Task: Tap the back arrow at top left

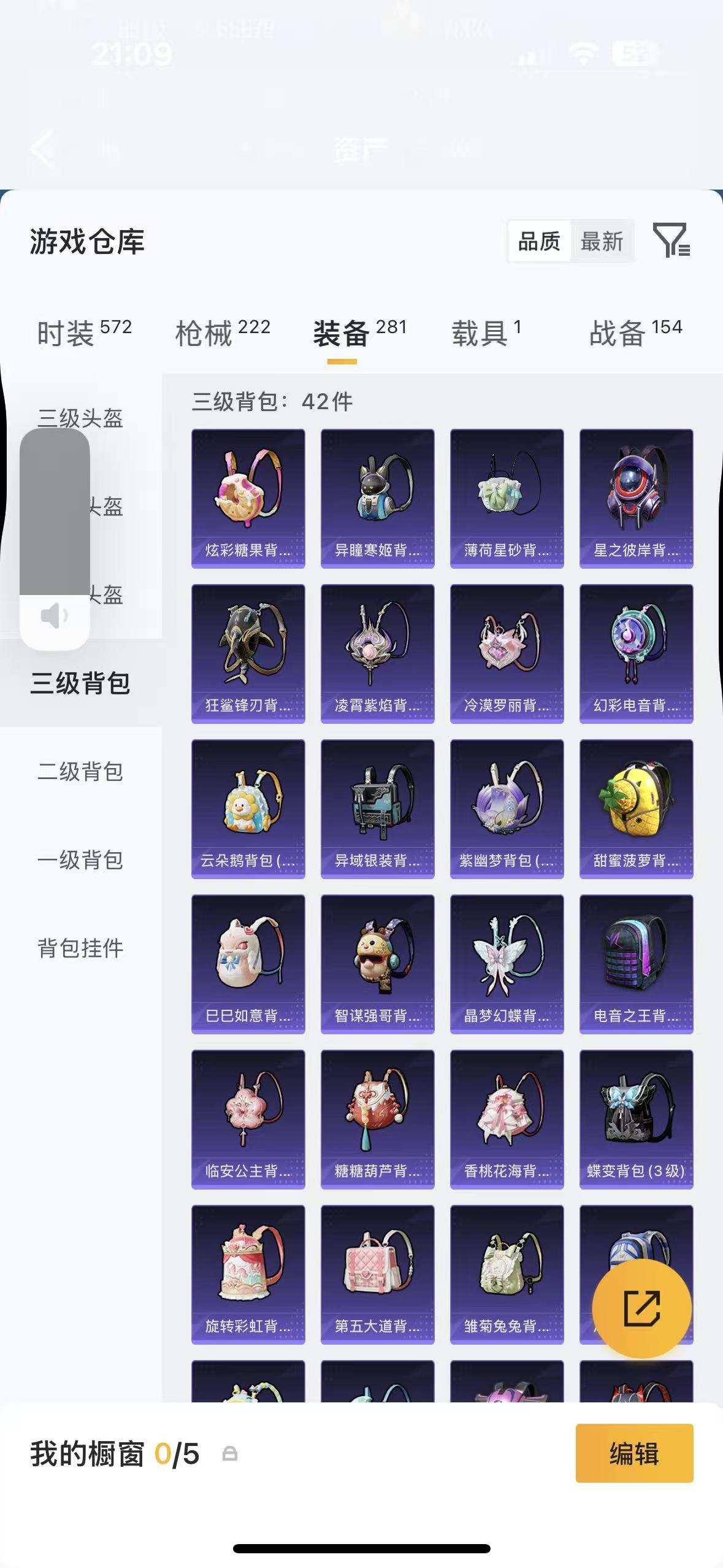Action: 40,149
